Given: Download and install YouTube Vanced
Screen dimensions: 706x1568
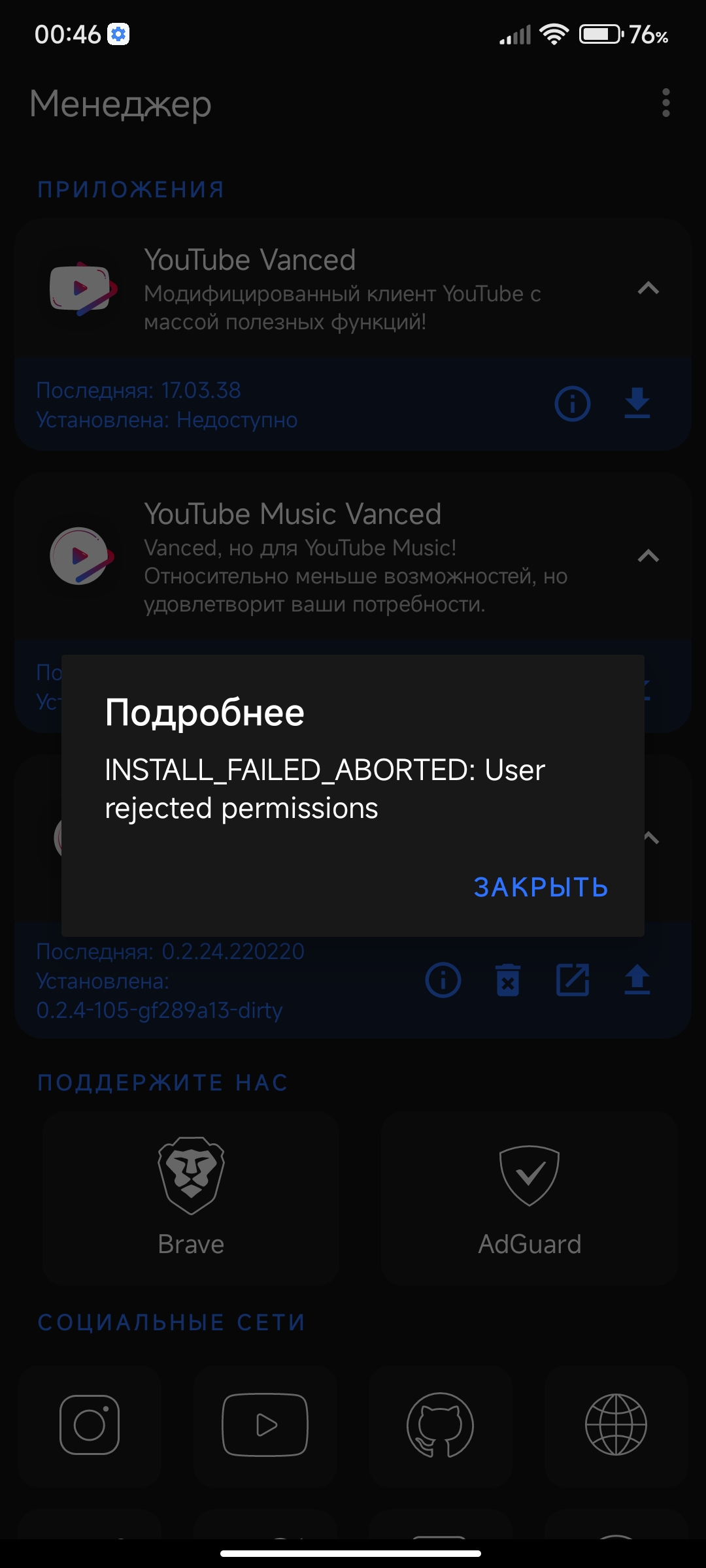Looking at the screenshot, I should (637, 404).
